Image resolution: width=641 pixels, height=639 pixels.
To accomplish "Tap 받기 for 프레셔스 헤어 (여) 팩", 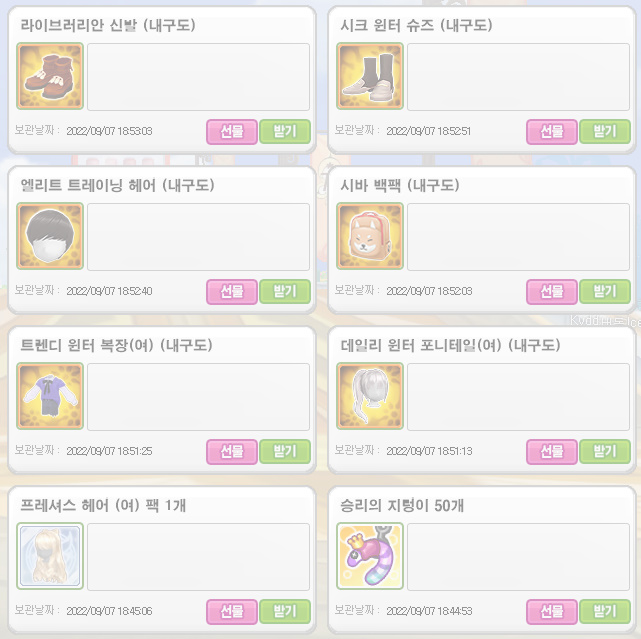I will pyautogui.click(x=285, y=611).
